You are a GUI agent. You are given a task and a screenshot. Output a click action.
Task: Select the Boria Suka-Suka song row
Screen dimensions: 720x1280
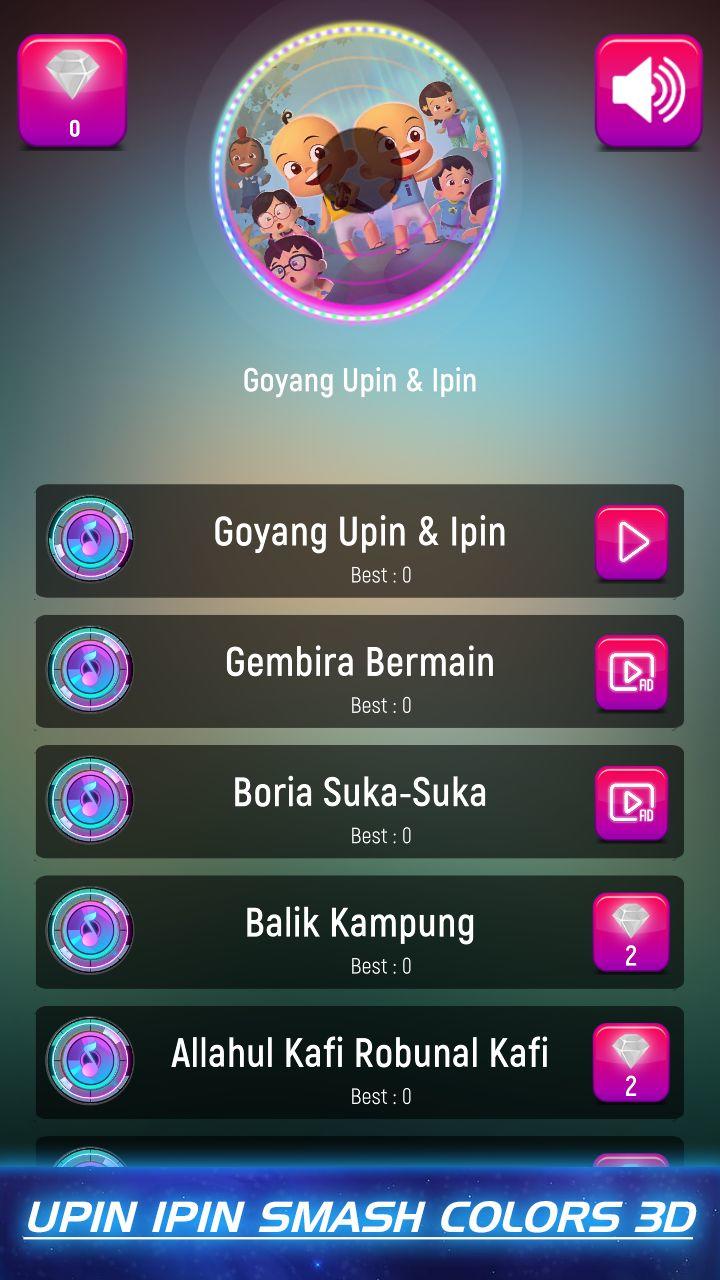359,802
